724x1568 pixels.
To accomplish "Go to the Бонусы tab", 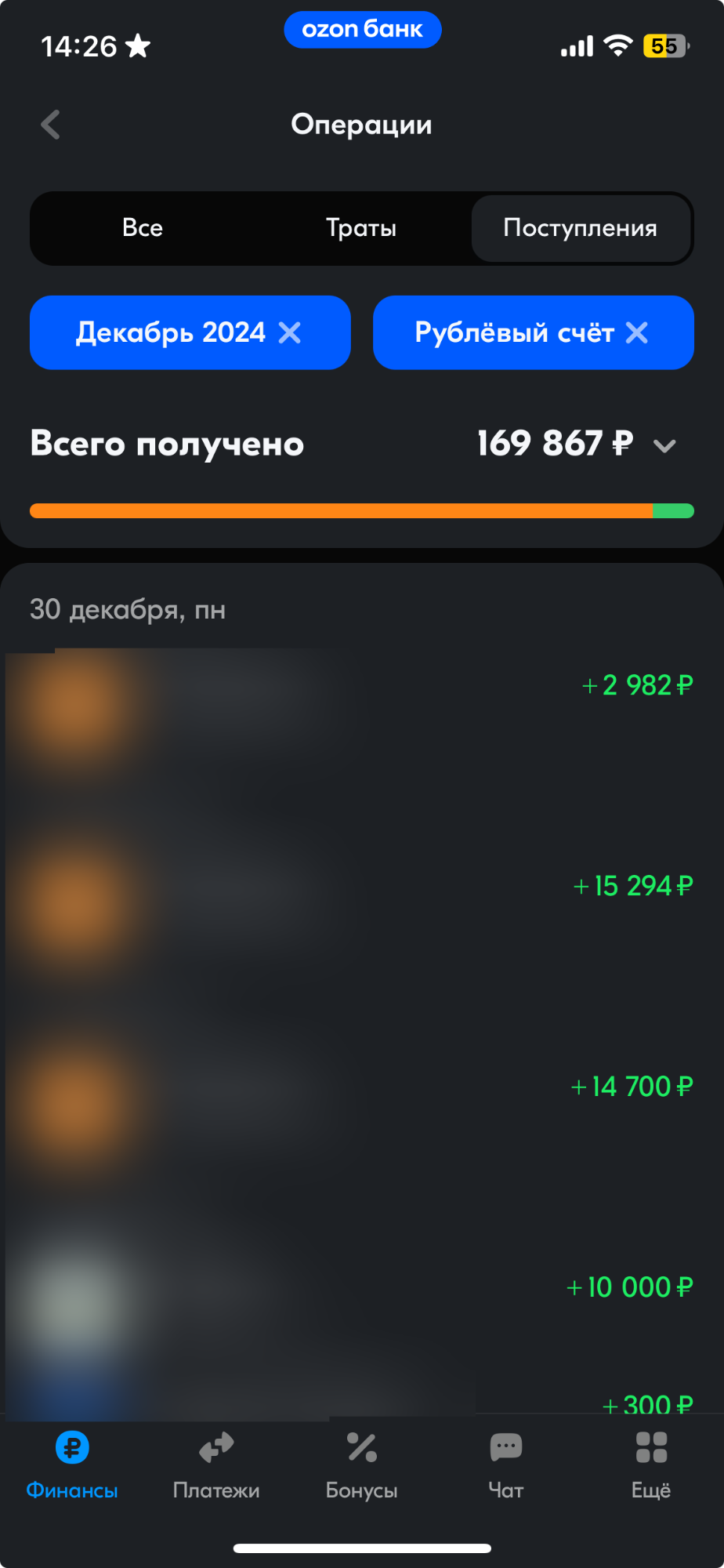I will [362, 1465].
